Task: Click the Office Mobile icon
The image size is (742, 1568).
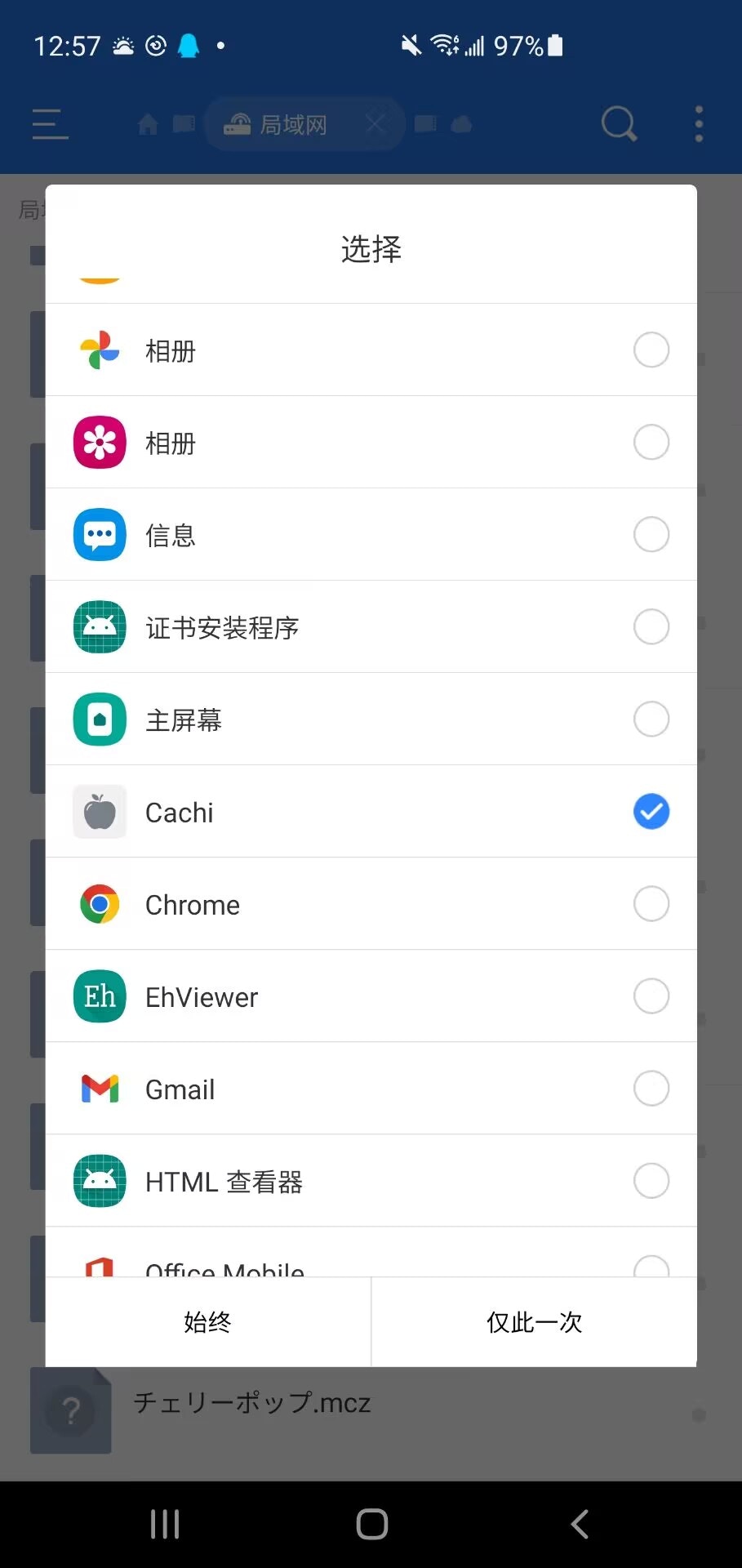Action: coord(99,1266)
